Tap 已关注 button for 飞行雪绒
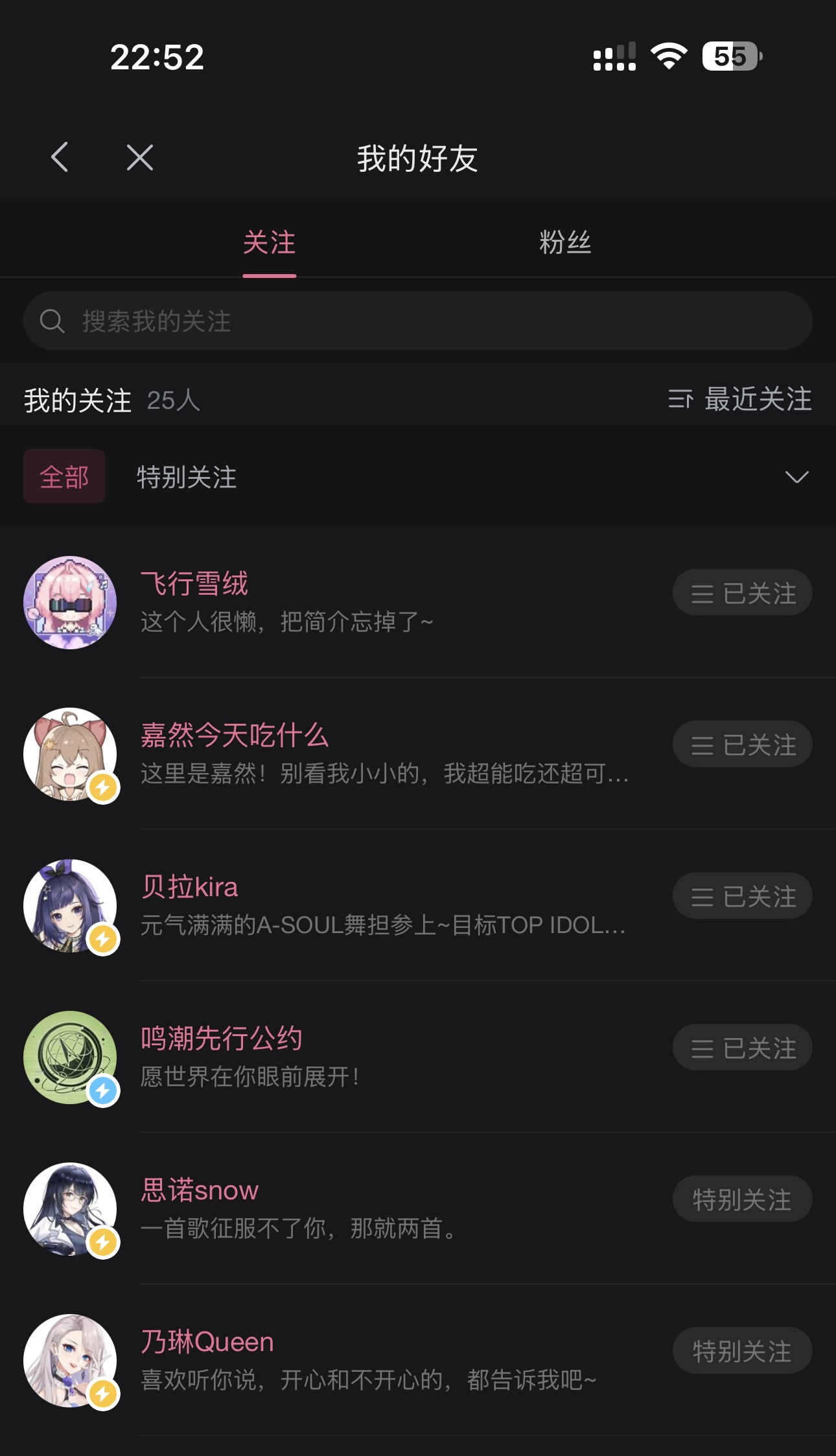The height and width of the screenshot is (1456, 836). [x=742, y=593]
